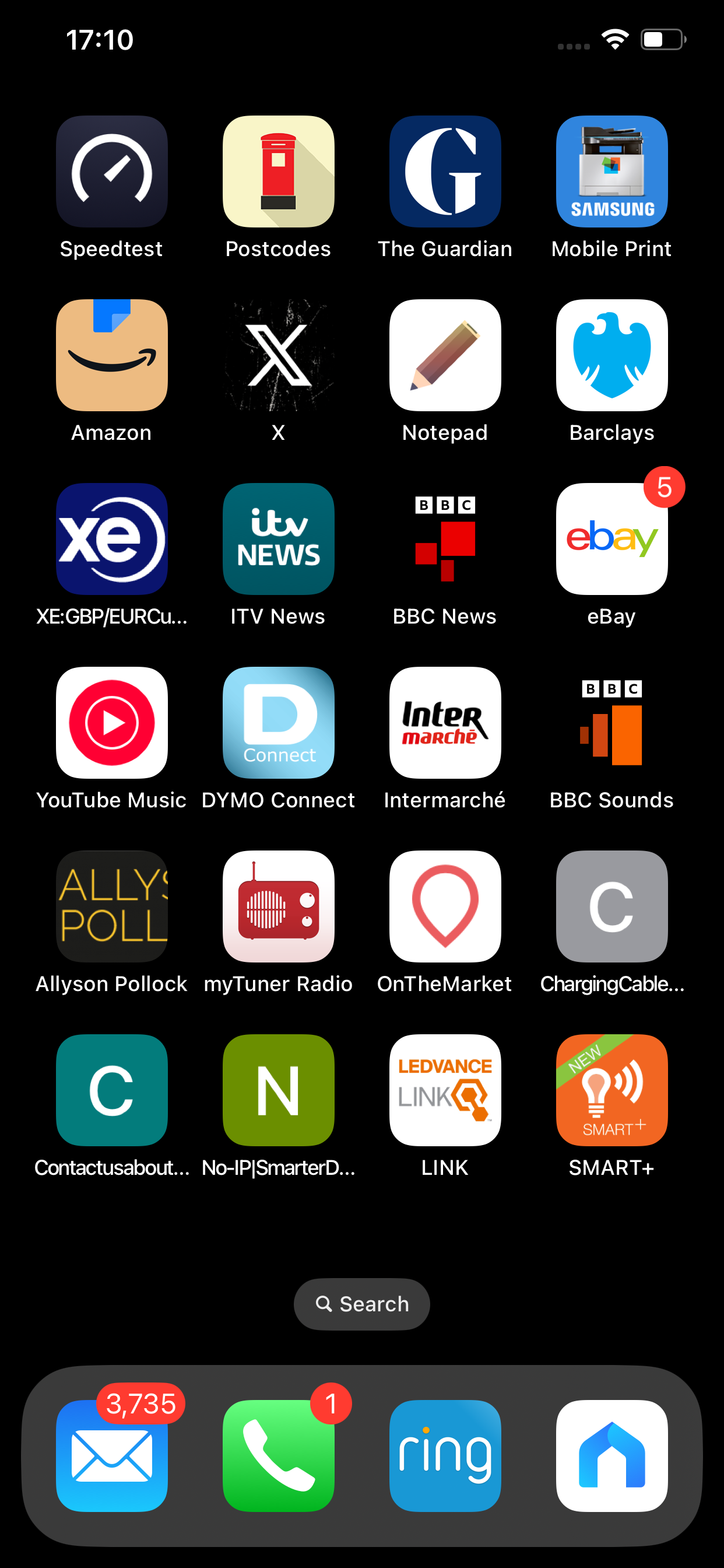This screenshot has height=1568, width=724.
Task: Launch the Ring app
Action: (445, 1456)
